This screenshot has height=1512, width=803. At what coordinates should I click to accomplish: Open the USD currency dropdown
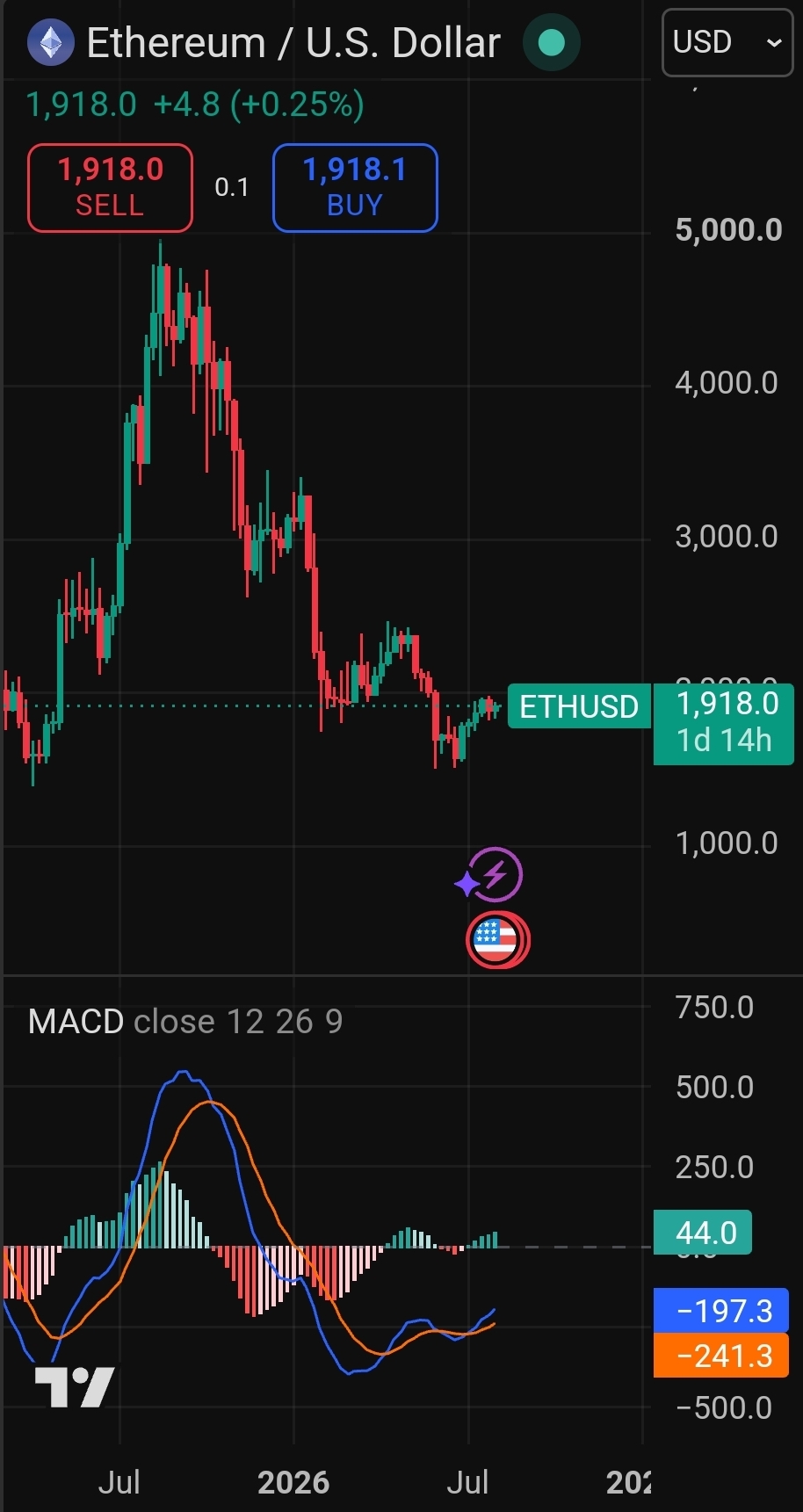pyautogui.click(x=727, y=42)
